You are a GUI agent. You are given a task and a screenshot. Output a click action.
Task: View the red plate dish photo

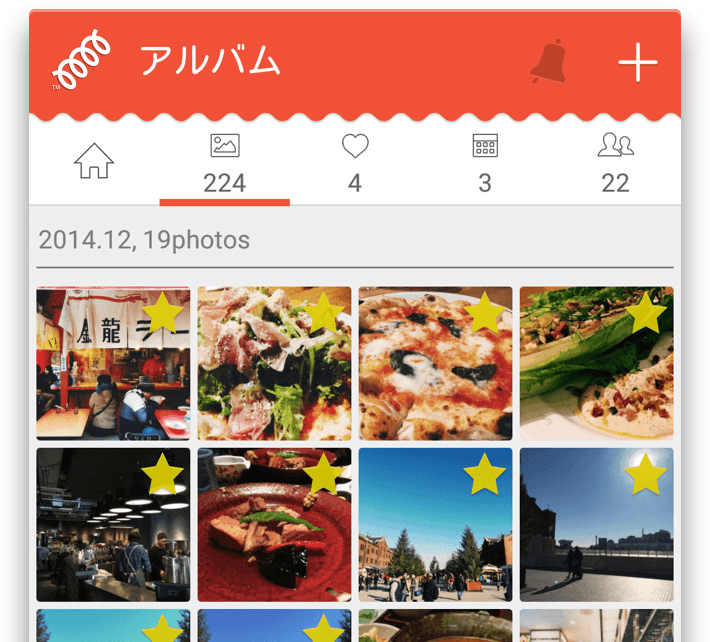click(274, 524)
